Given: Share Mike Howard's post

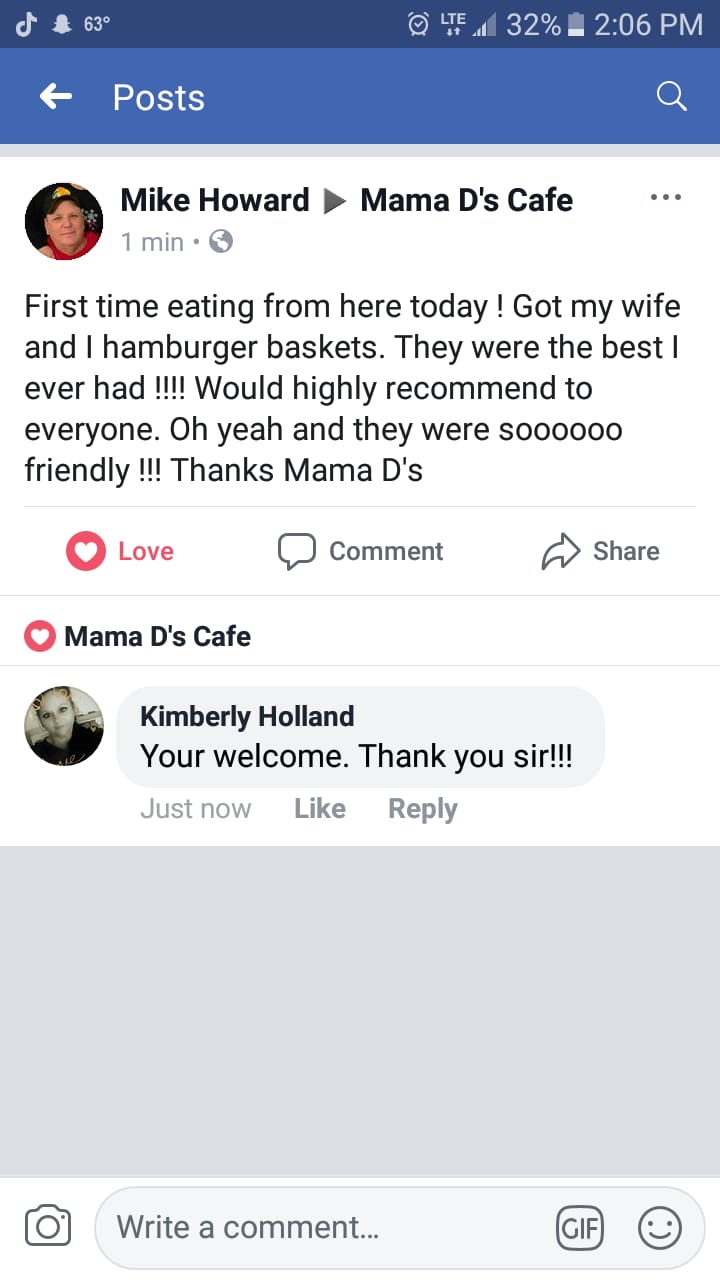Looking at the screenshot, I should pos(600,551).
